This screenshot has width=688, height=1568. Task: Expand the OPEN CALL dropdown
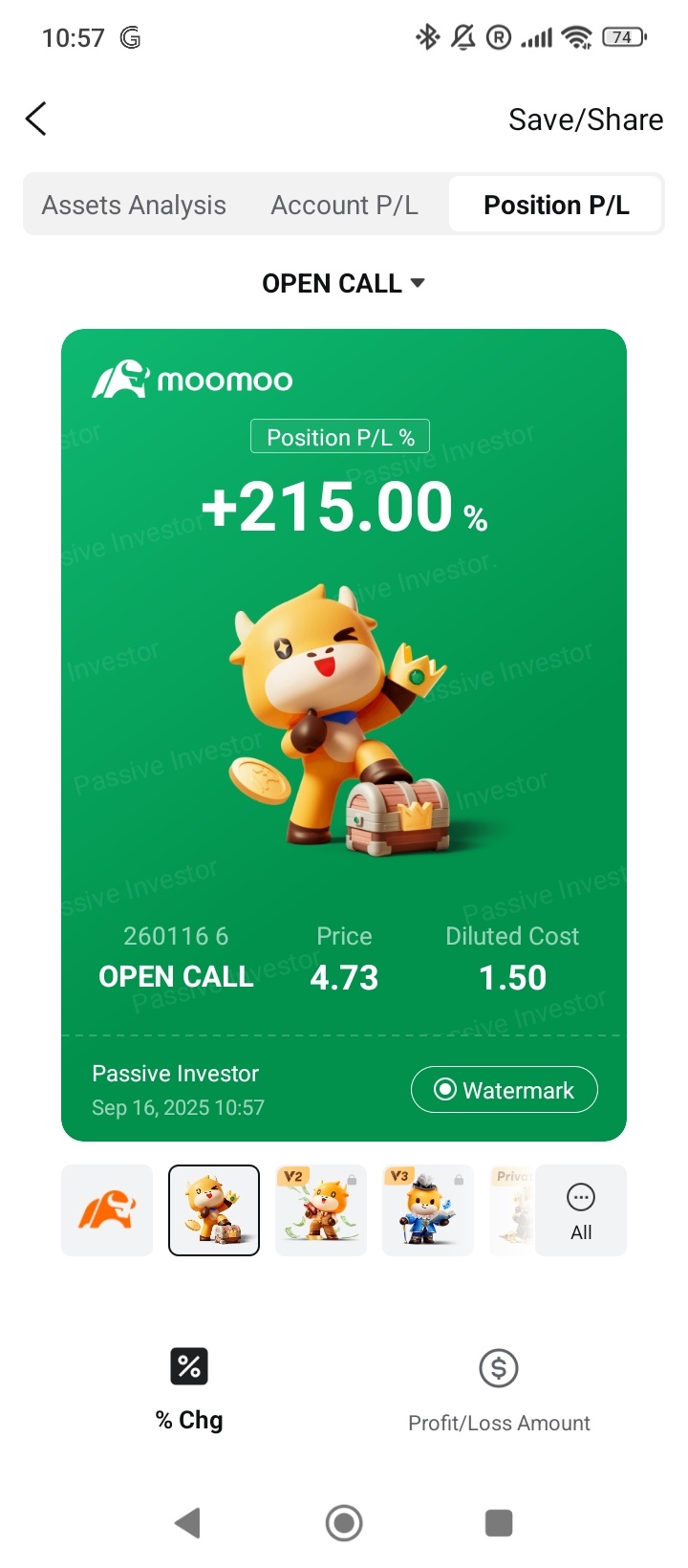[344, 283]
